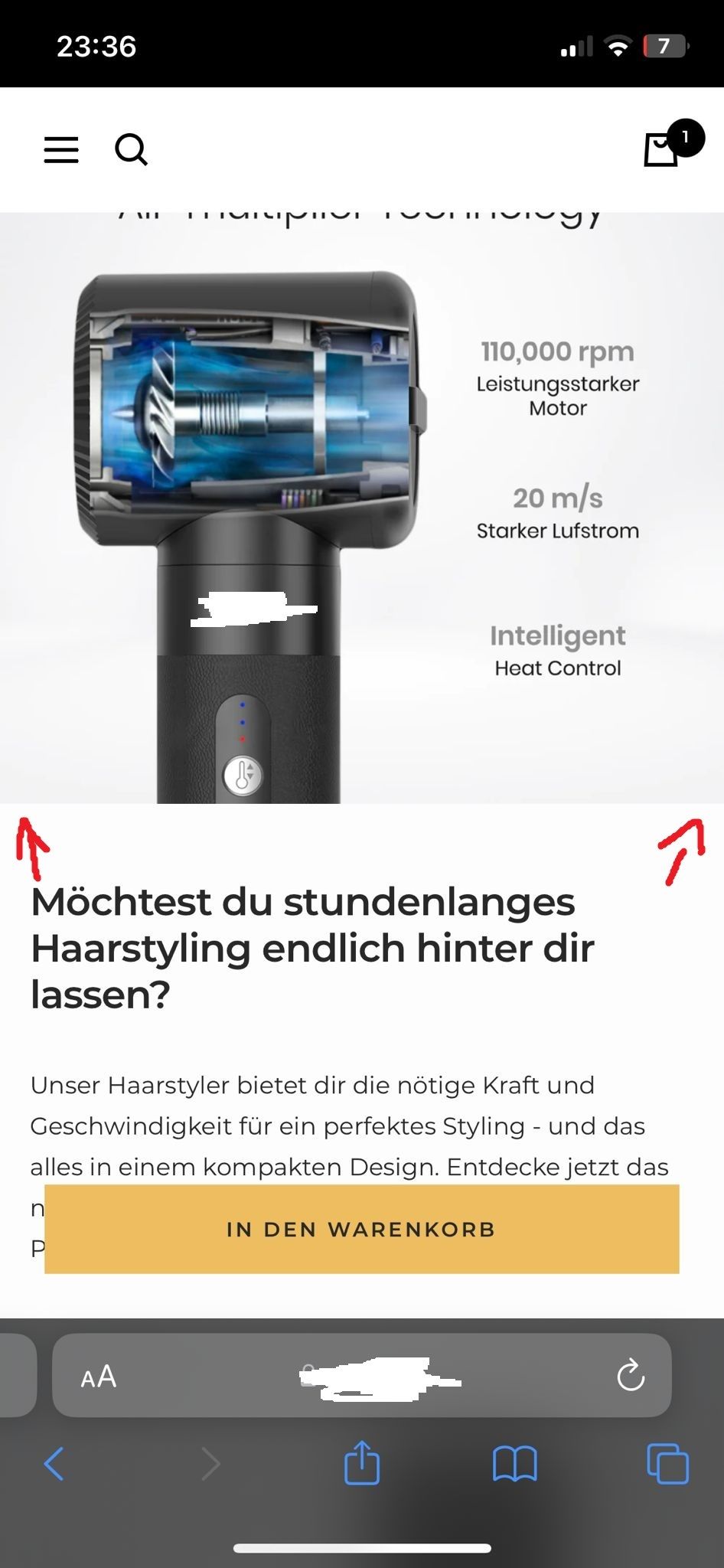
Task: Open Safari reader text size options
Action: pos(99,1377)
